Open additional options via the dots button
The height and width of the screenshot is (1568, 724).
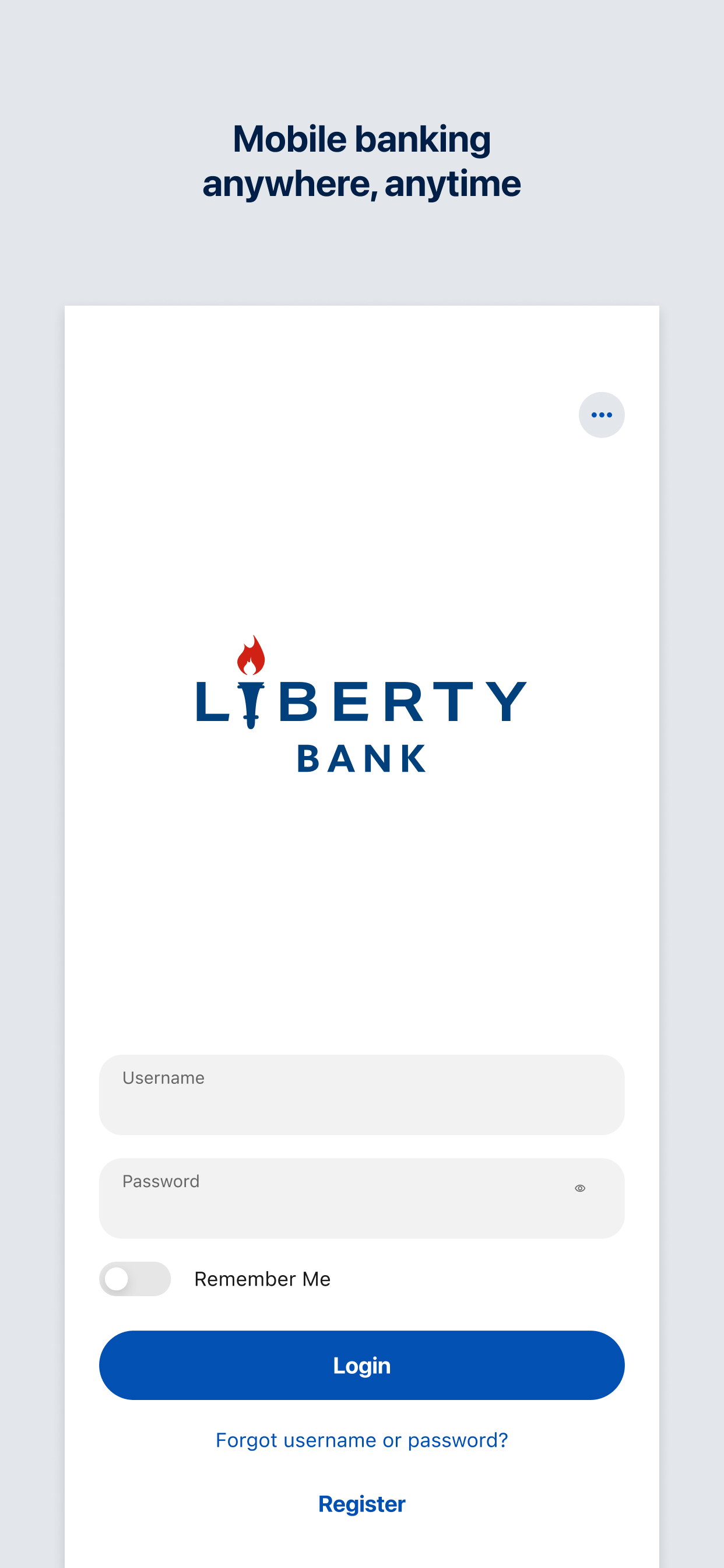click(601, 415)
